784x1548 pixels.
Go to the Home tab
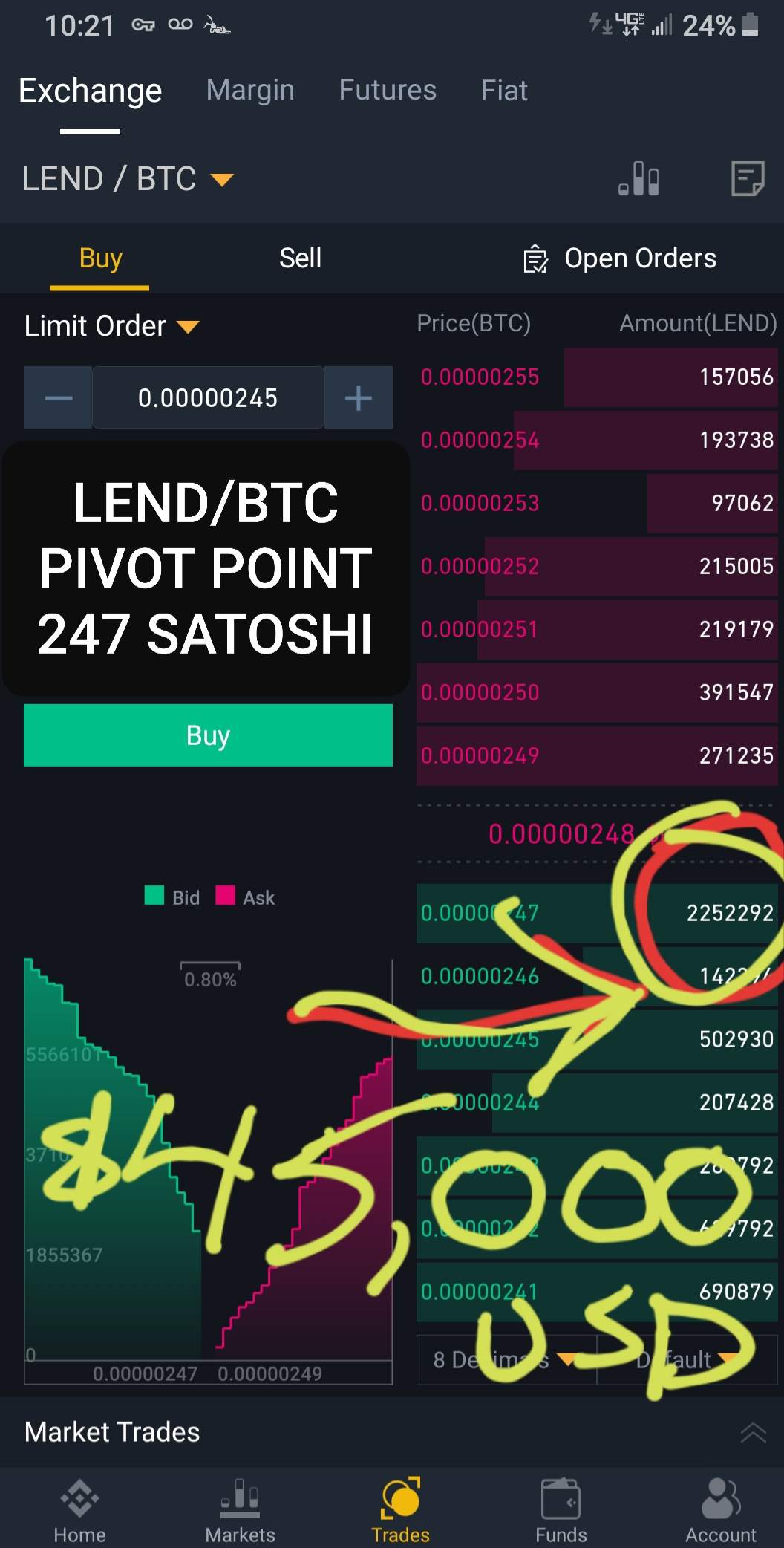79,1511
